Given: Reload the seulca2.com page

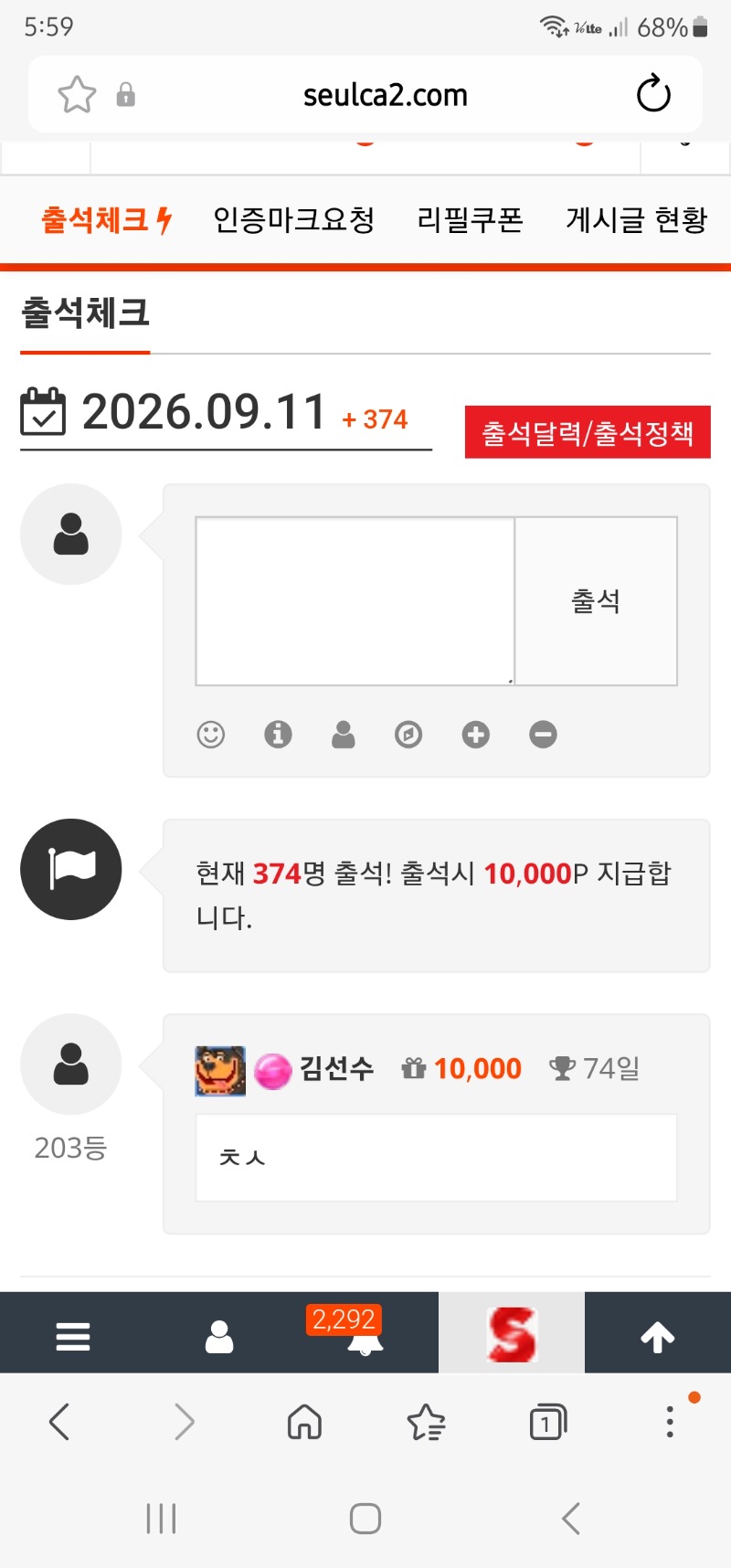Looking at the screenshot, I should coord(653,94).
